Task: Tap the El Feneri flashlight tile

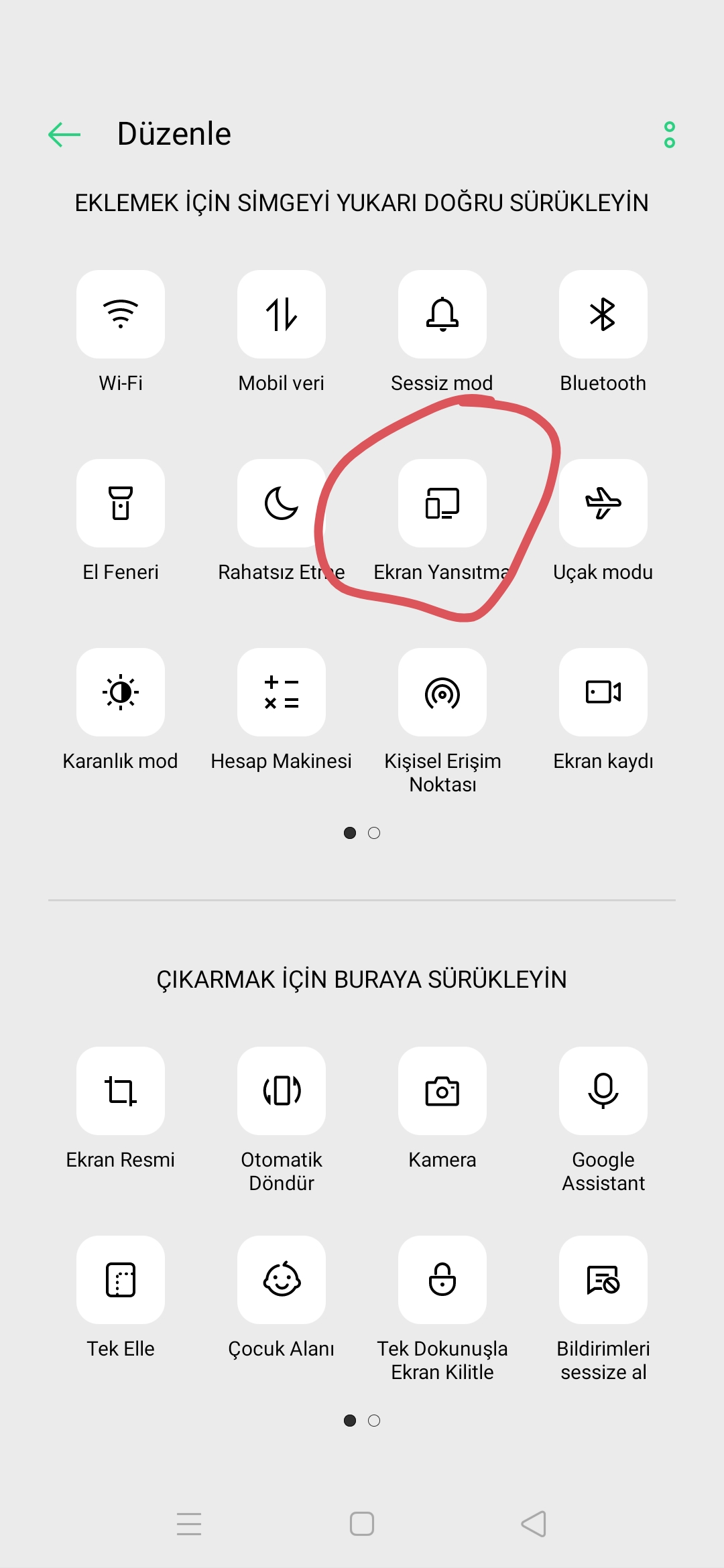Action: click(121, 503)
